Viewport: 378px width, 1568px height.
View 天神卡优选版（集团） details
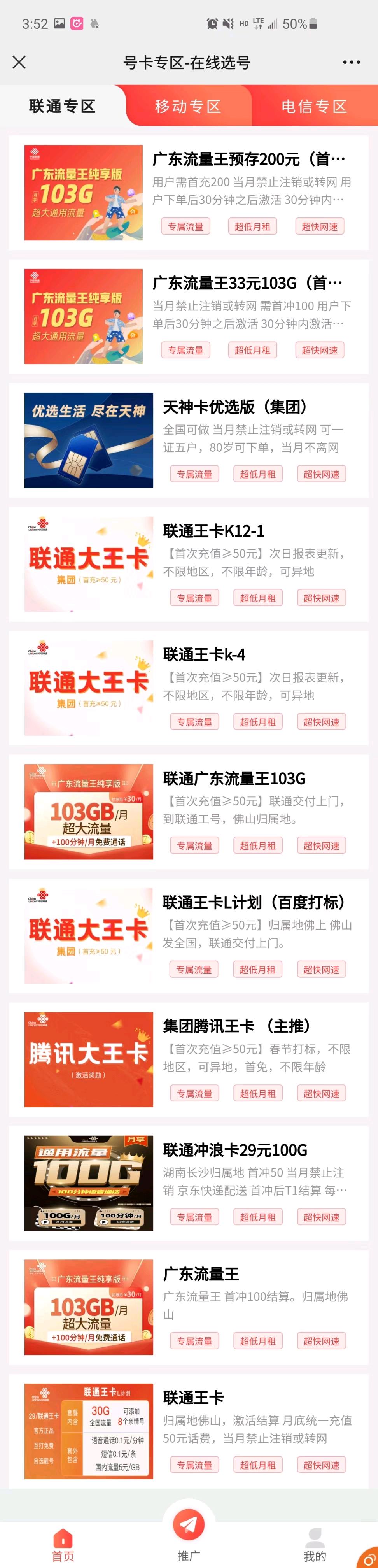click(x=235, y=407)
